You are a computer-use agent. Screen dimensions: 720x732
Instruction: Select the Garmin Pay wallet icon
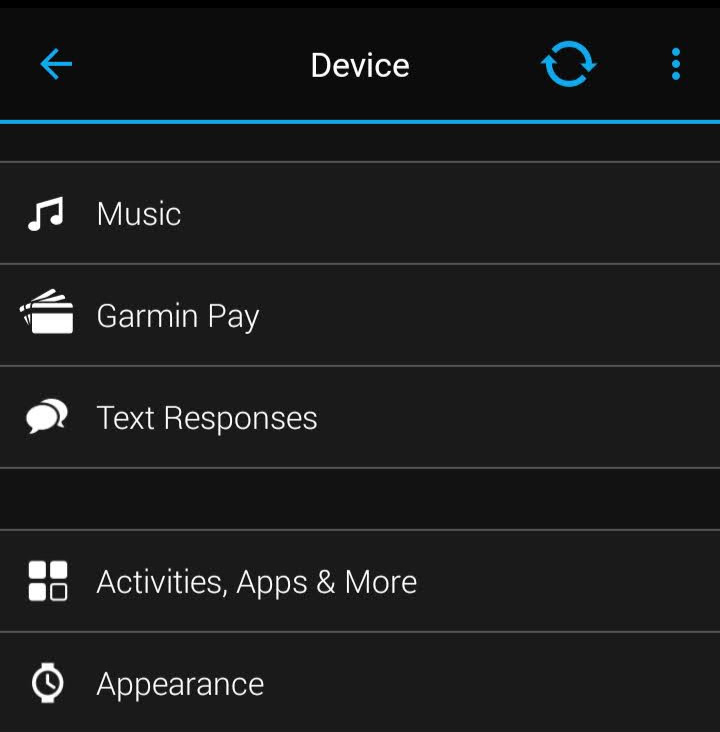point(45,315)
